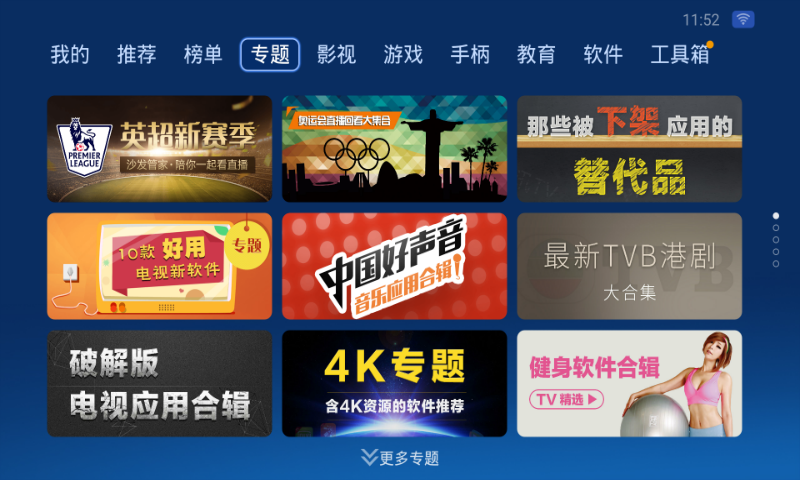Open 最新TVB港剧大合集 card

point(629,266)
